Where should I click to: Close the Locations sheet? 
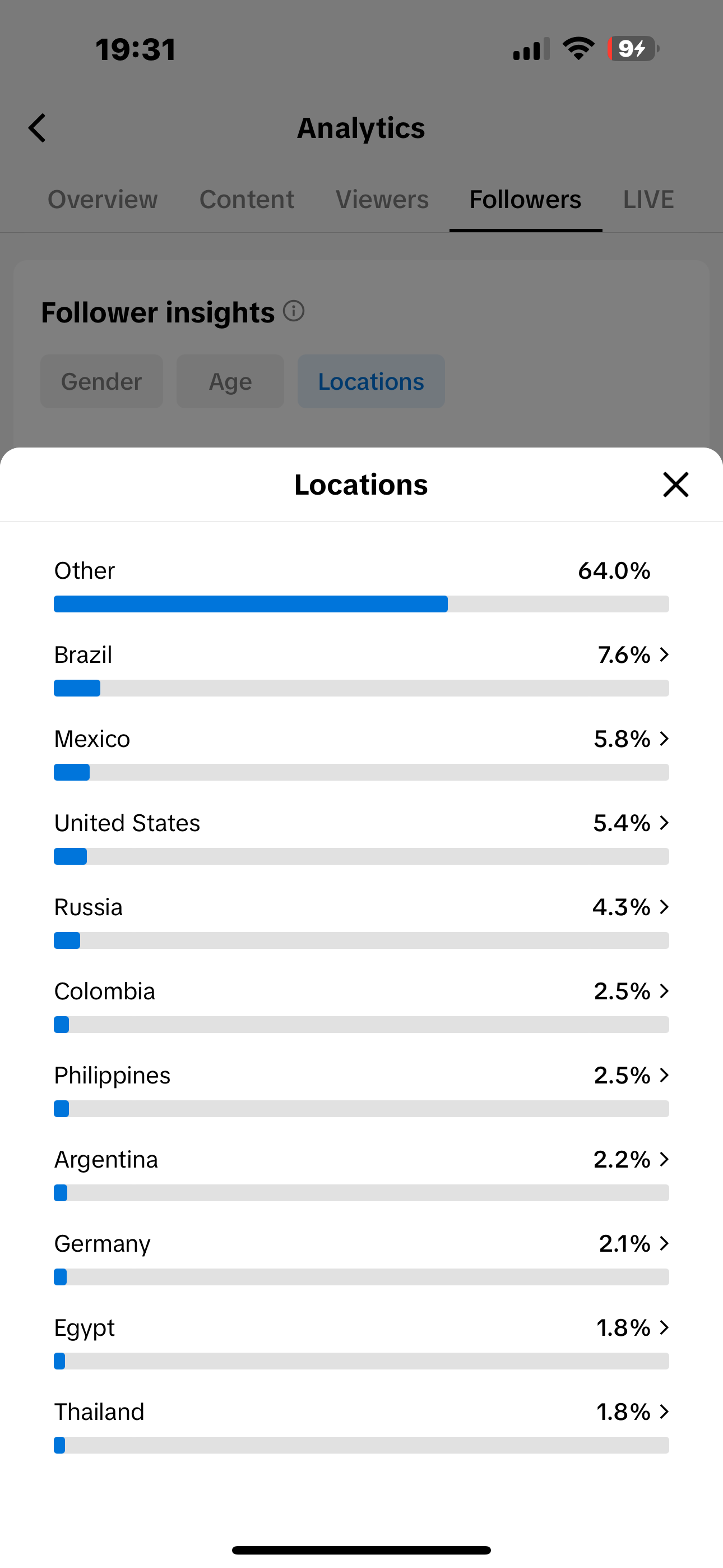coord(675,485)
